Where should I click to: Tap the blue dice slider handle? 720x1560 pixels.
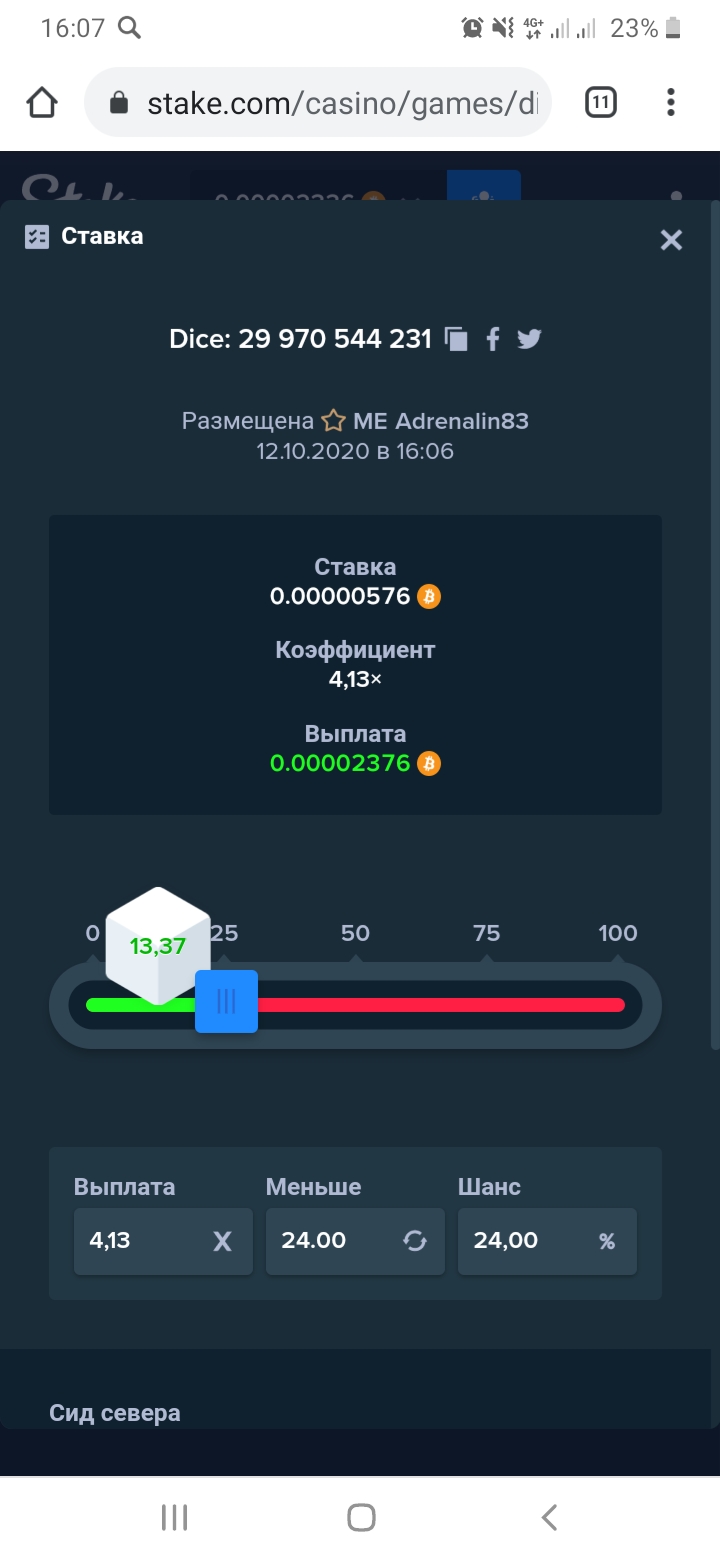pos(226,1001)
